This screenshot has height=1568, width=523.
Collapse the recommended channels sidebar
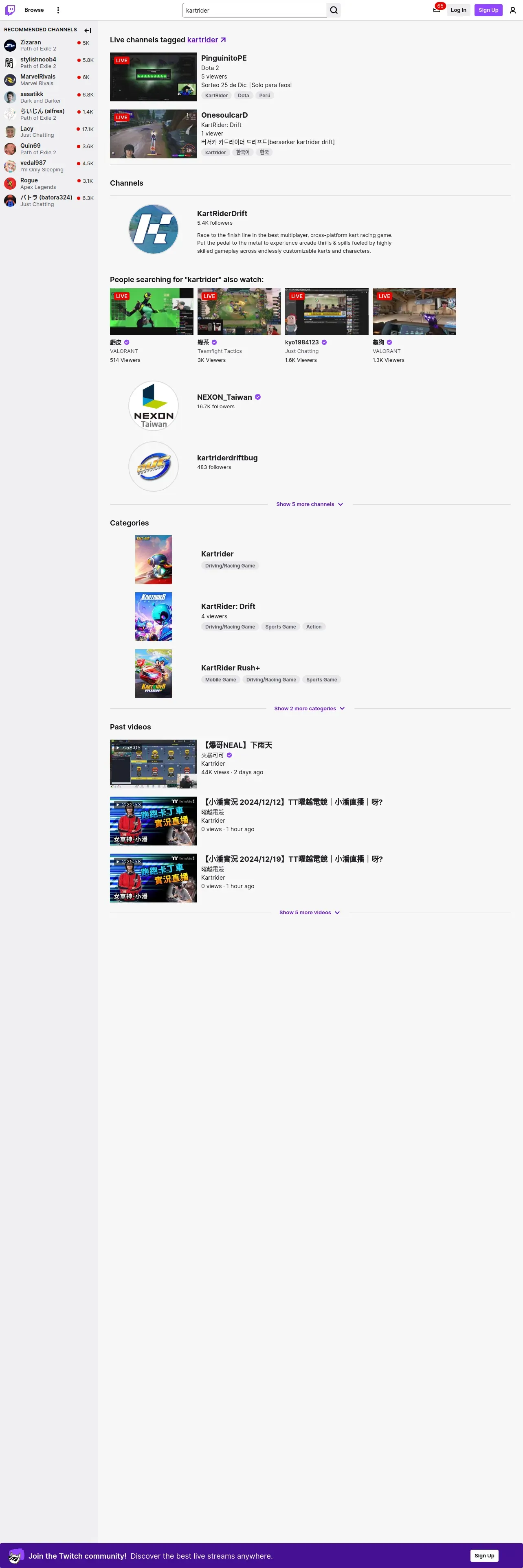[x=88, y=30]
